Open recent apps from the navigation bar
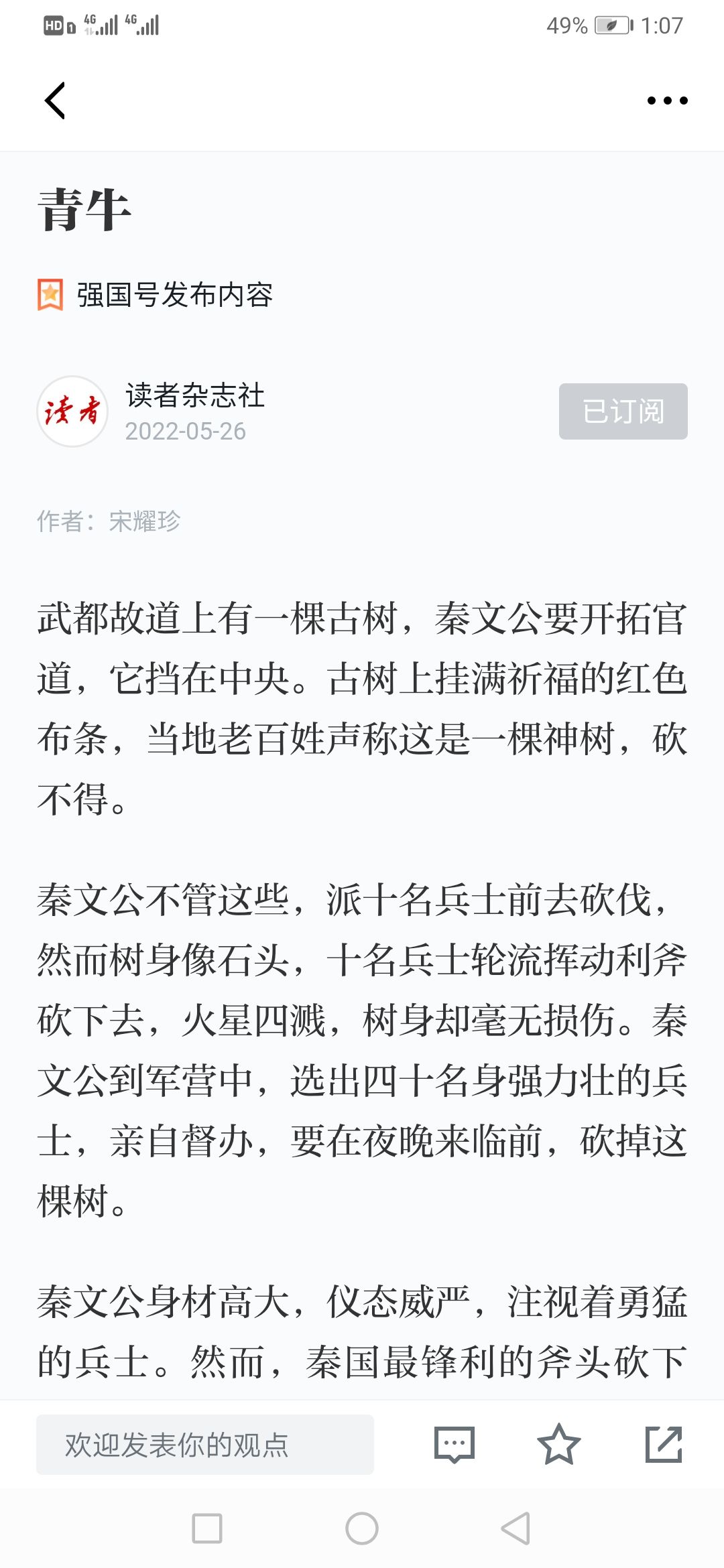724x1568 pixels. point(207,1528)
